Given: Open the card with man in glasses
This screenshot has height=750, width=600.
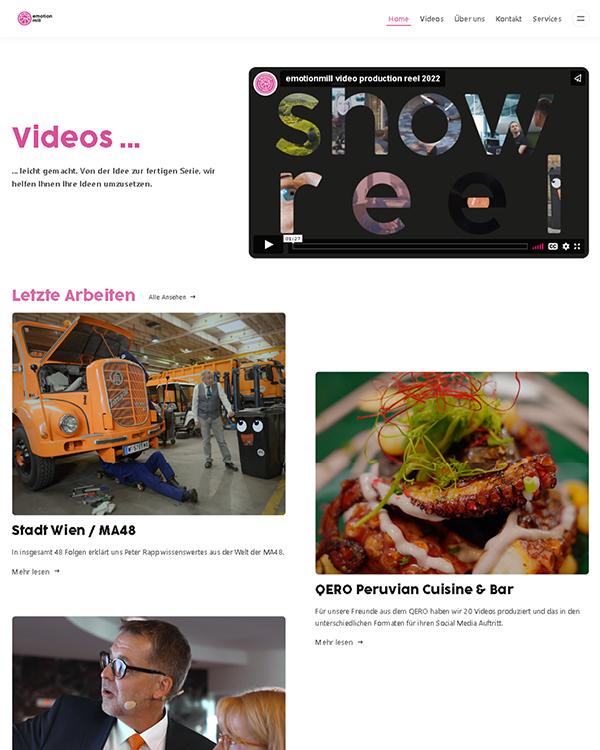Looking at the screenshot, I should pos(148,683).
